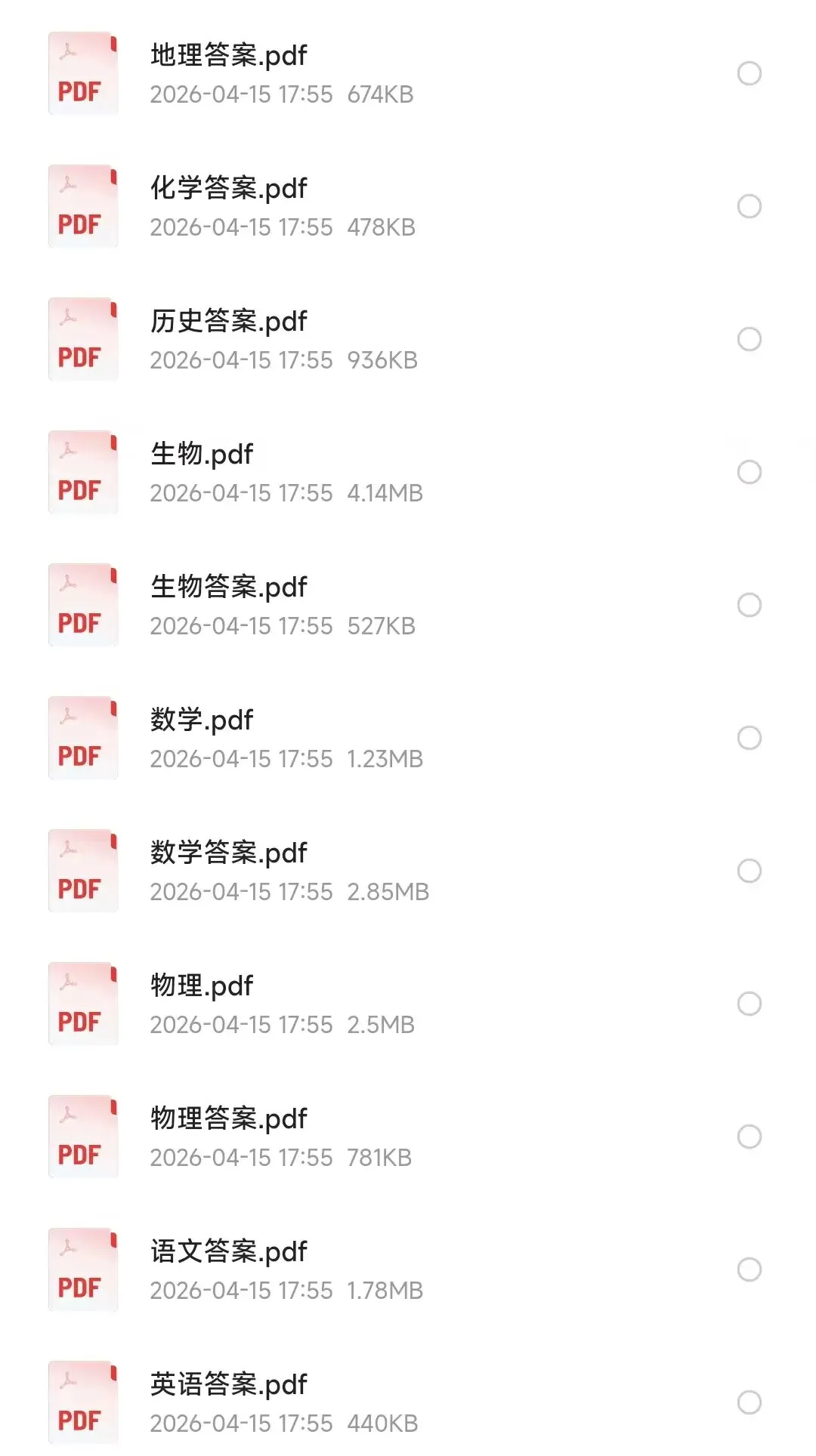View the 物理.pdf file
This screenshot has width=816, height=1456.
(202, 986)
